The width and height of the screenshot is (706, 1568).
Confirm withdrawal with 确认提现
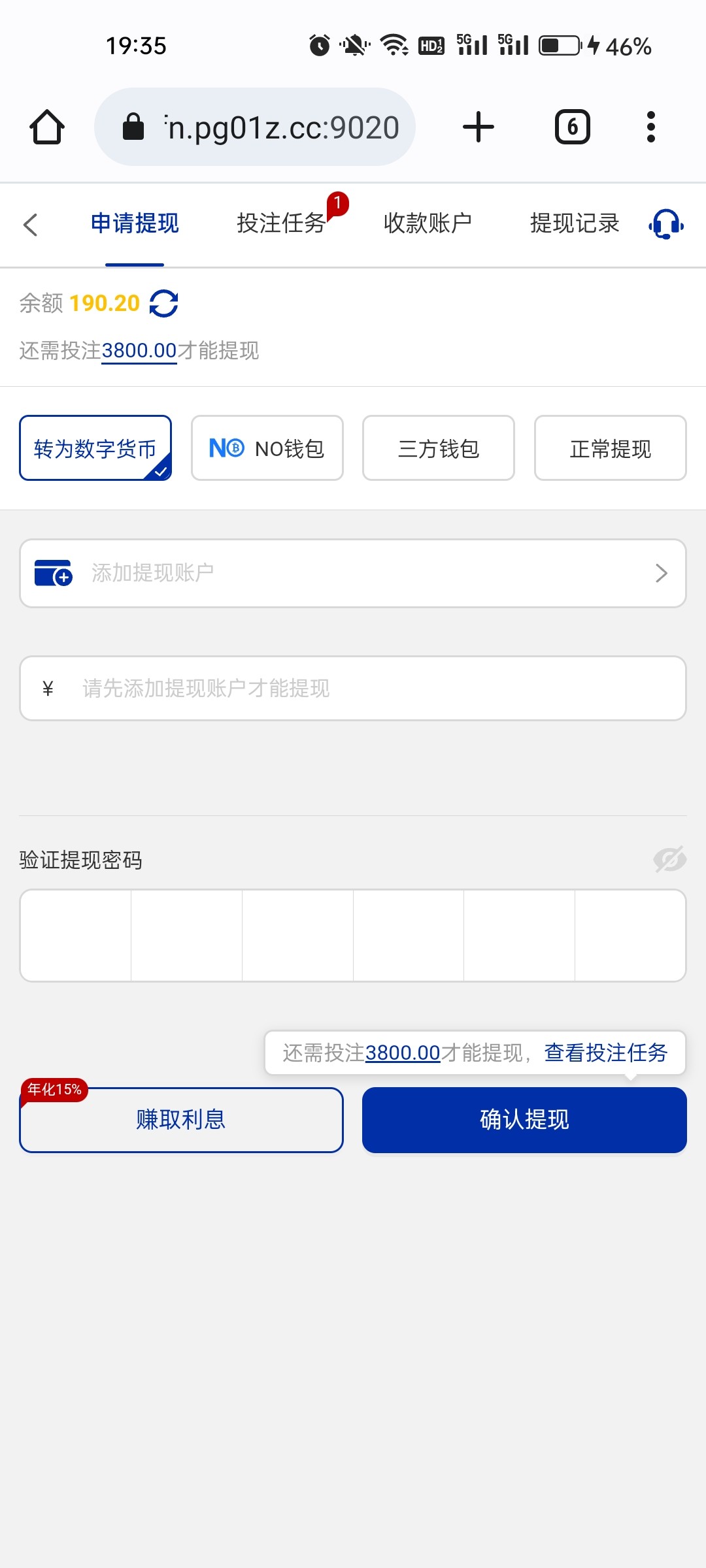(524, 1120)
